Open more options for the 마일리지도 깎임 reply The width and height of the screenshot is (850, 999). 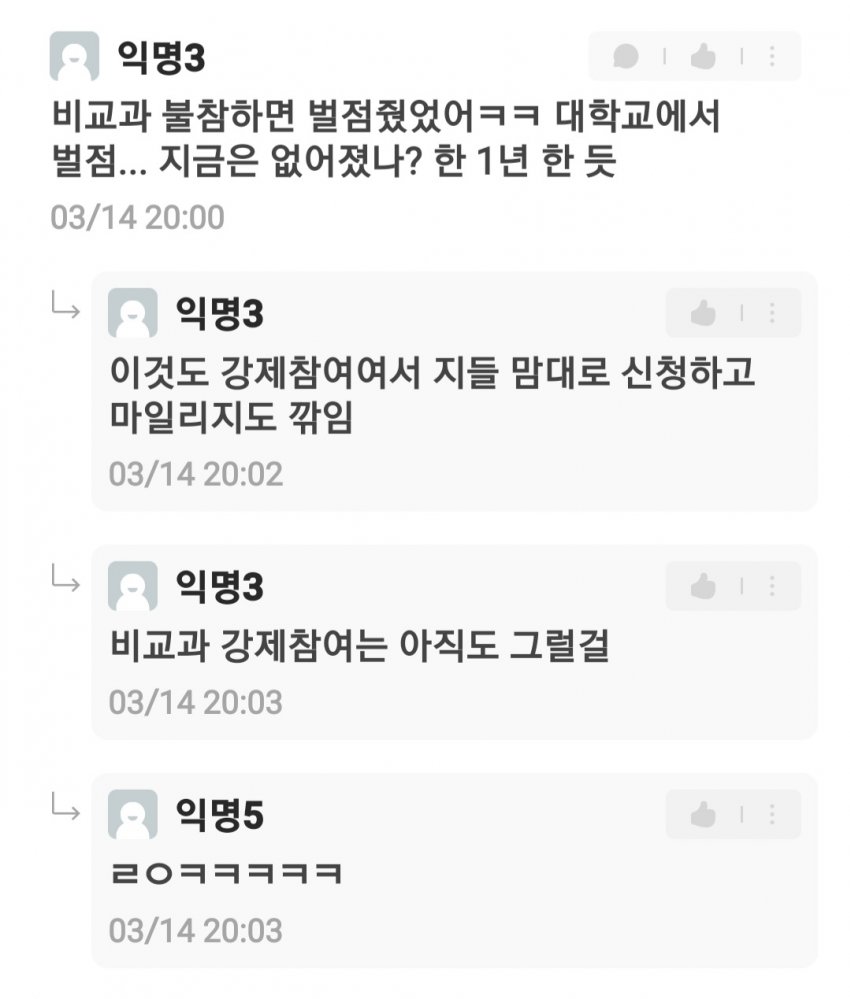point(772,314)
